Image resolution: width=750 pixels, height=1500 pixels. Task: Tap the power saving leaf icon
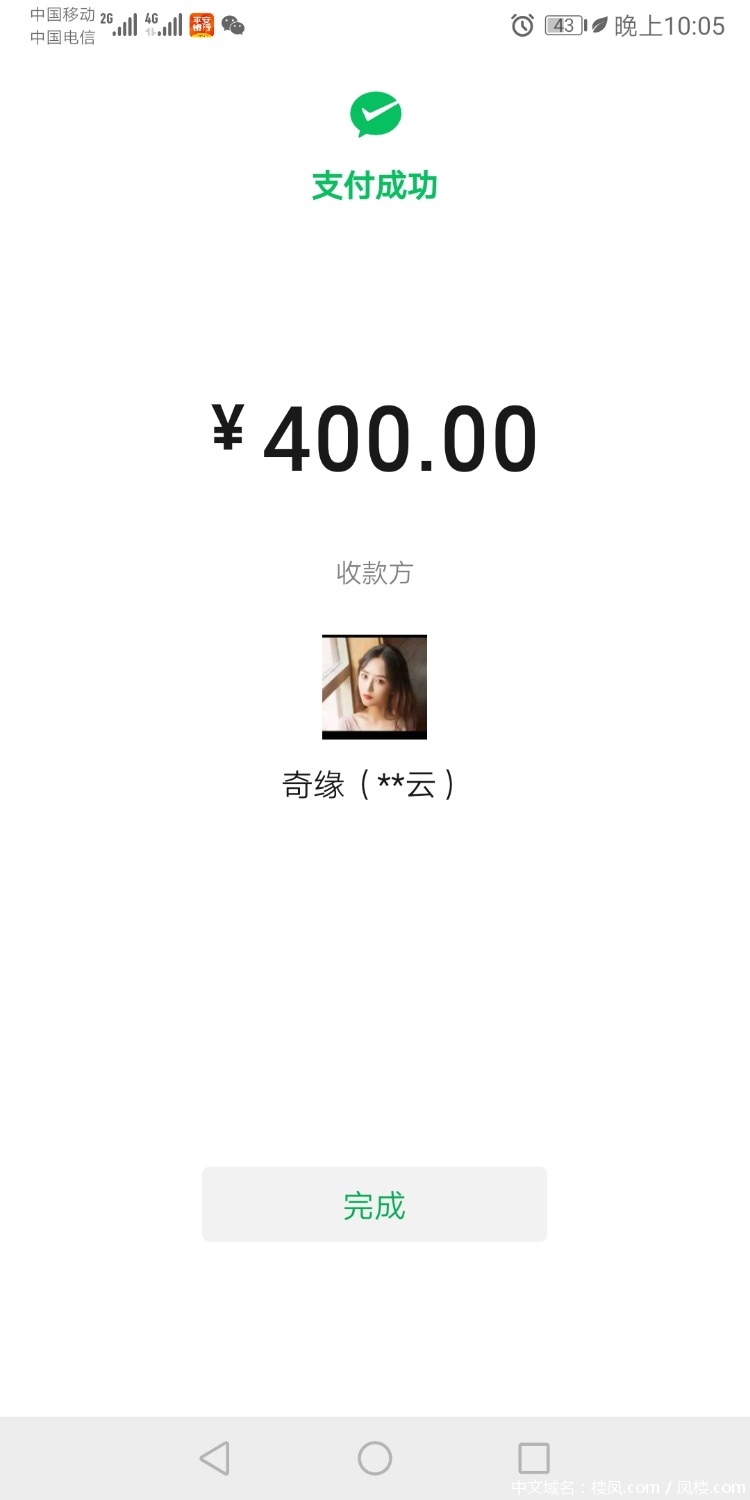coord(597,25)
